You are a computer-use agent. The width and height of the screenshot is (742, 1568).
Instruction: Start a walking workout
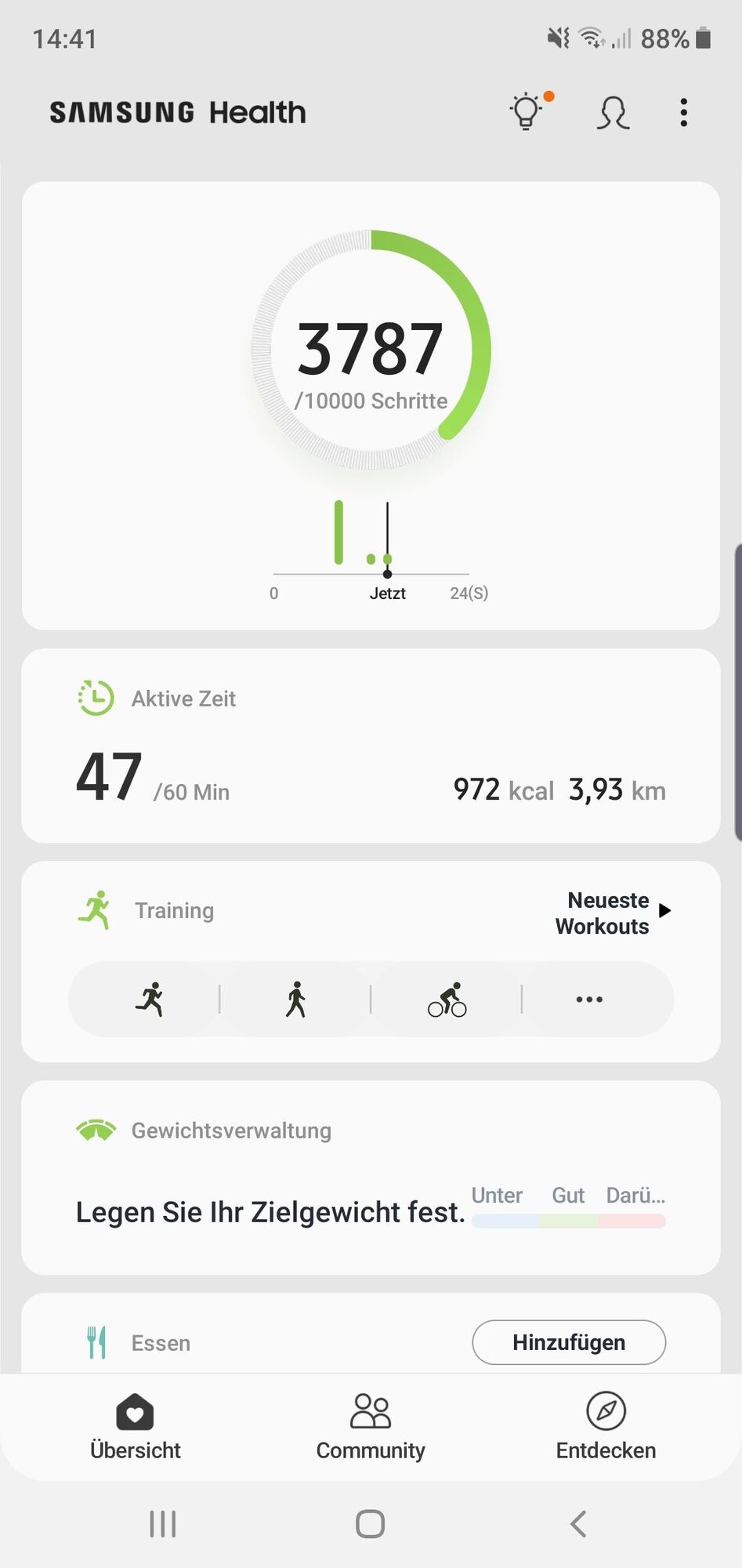coord(295,1000)
